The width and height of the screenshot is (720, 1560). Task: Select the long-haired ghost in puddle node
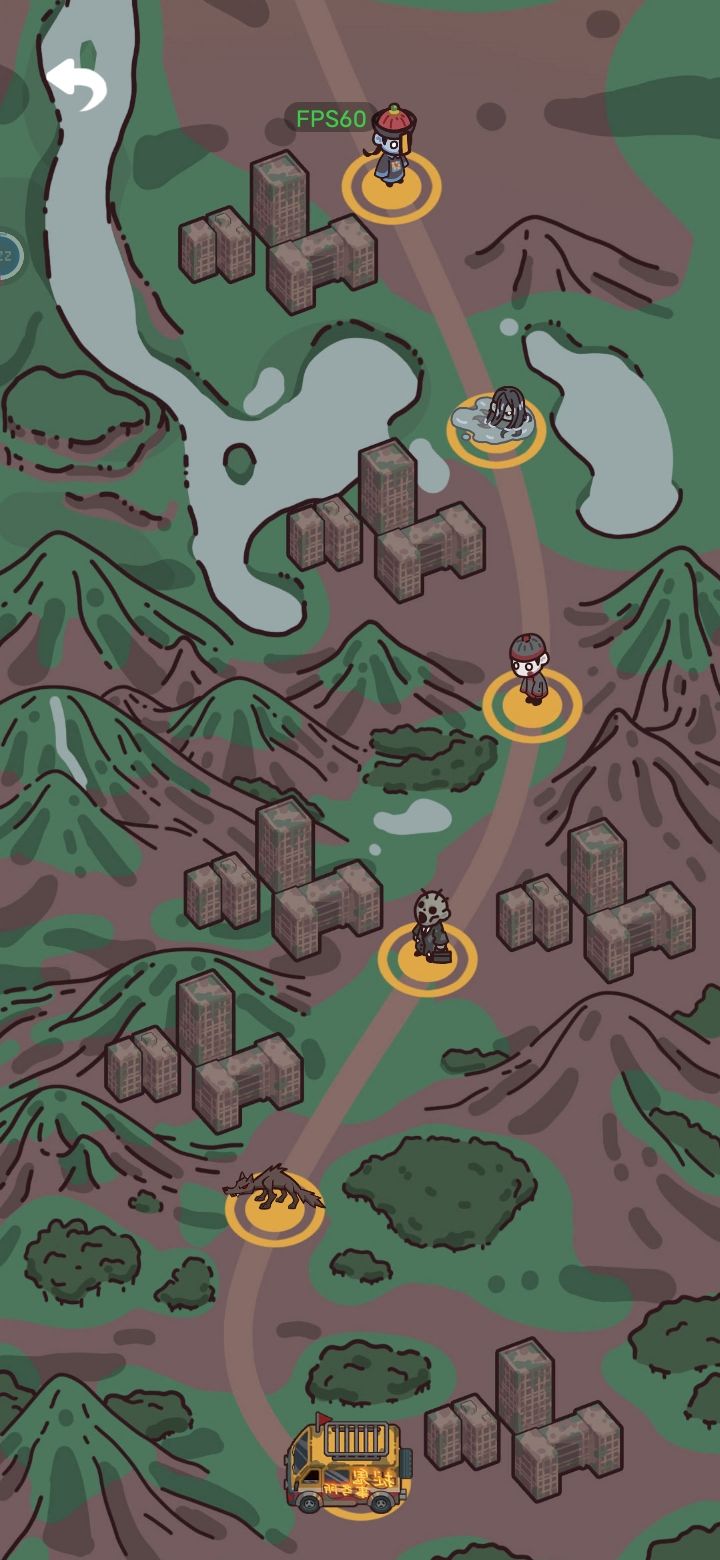tap(497, 422)
